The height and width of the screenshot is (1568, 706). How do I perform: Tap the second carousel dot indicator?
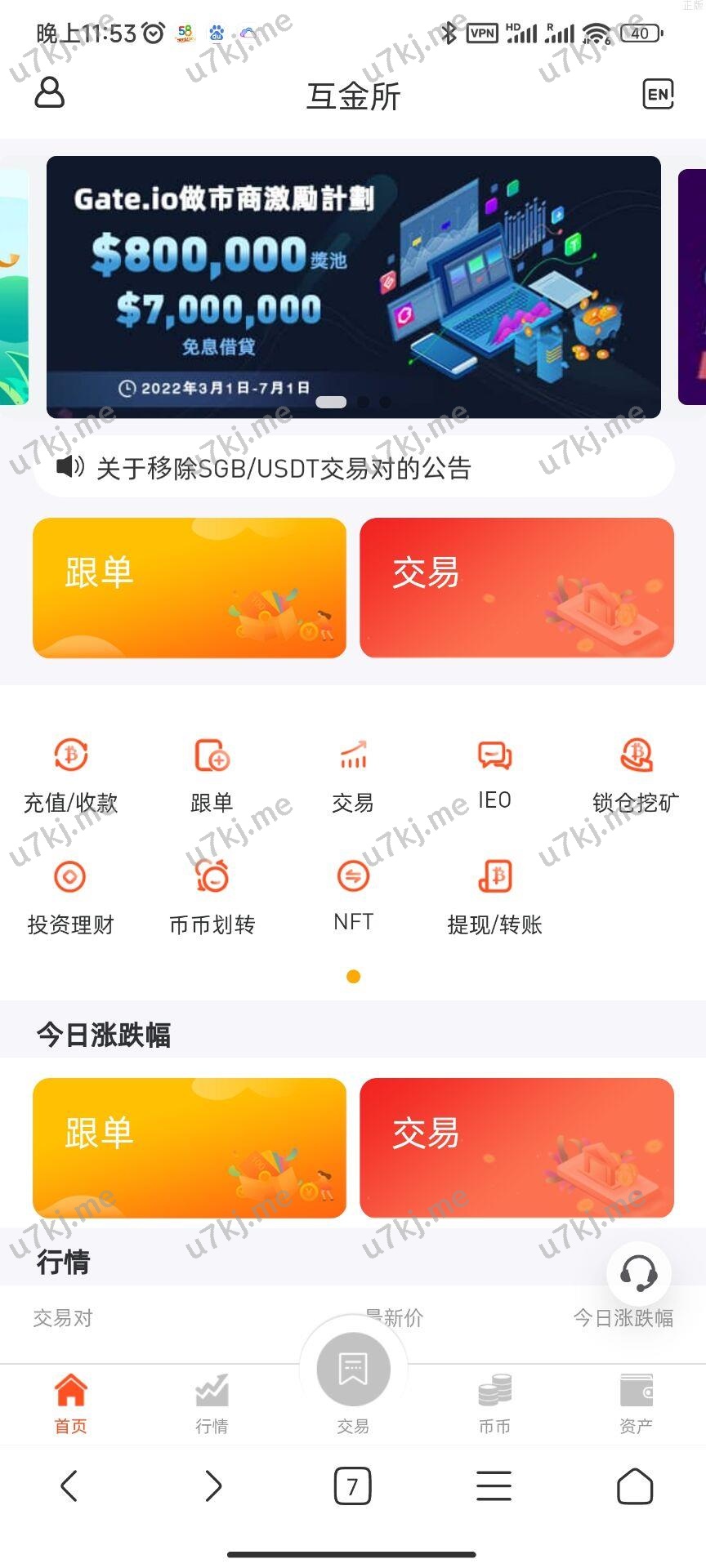pyautogui.click(x=364, y=400)
